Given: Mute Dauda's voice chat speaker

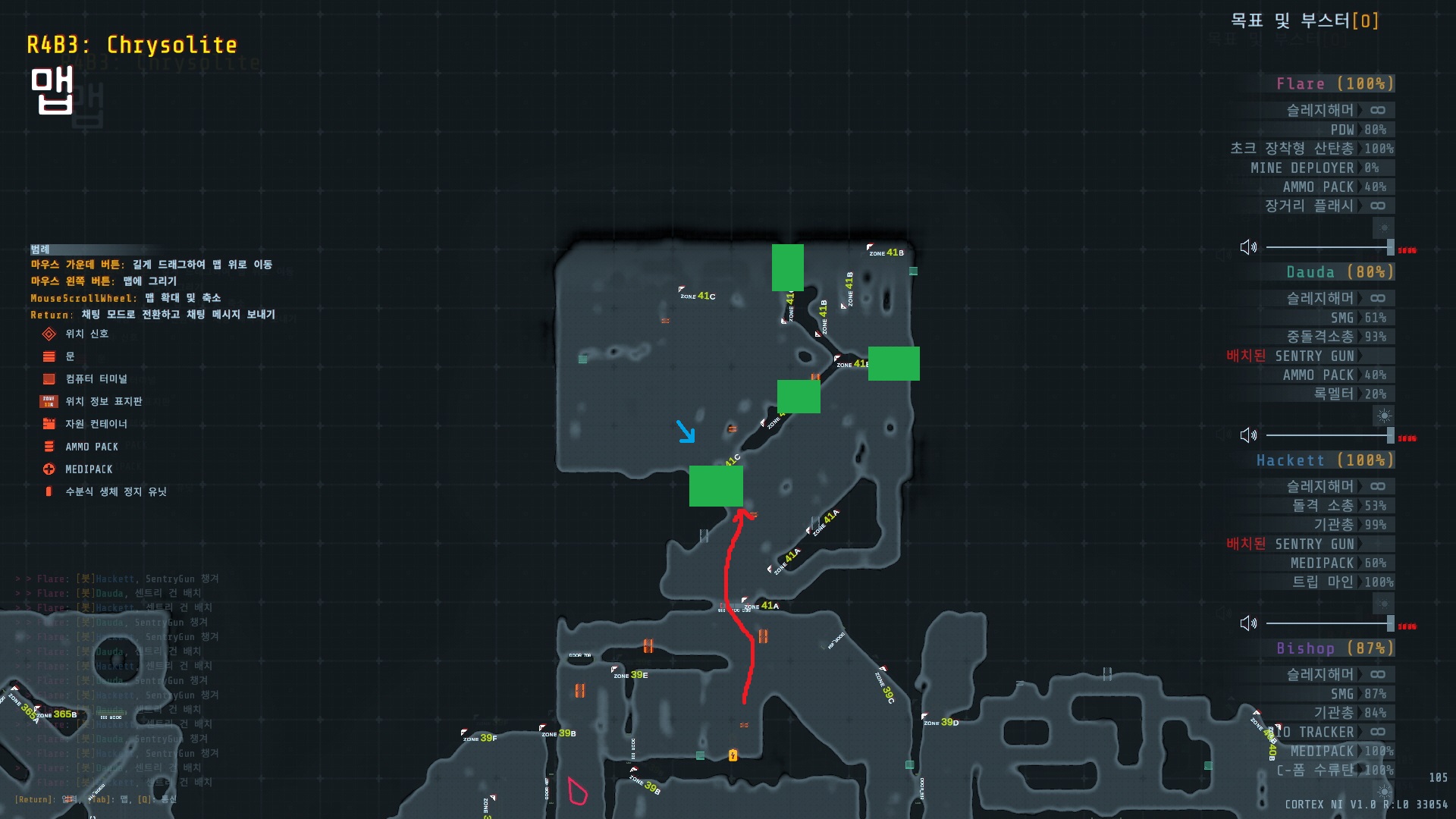Looking at the screenshot, I should 1247,435.
